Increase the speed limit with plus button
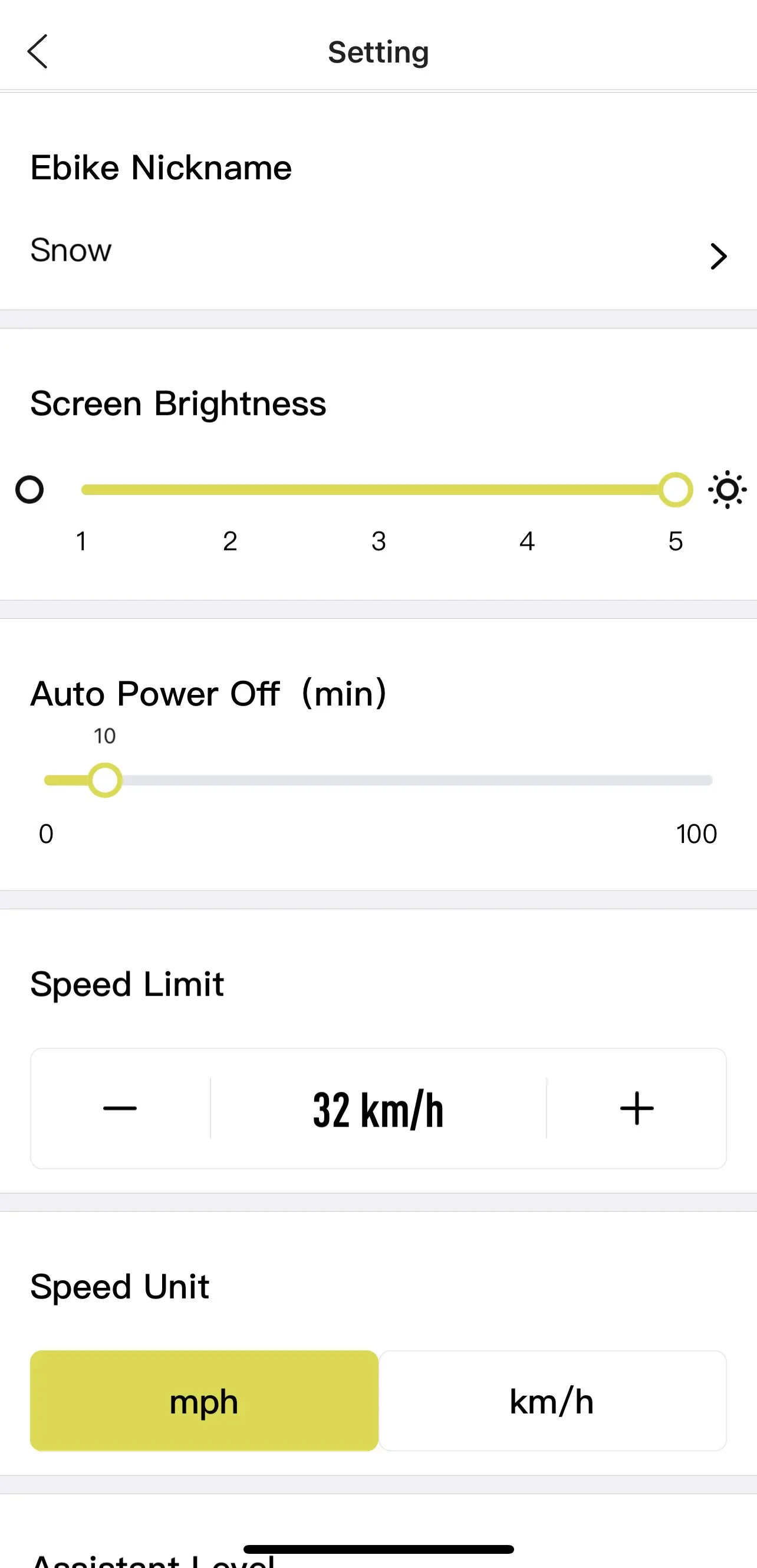Screen dimensions: 757x1568 [x=637, y=1108]
